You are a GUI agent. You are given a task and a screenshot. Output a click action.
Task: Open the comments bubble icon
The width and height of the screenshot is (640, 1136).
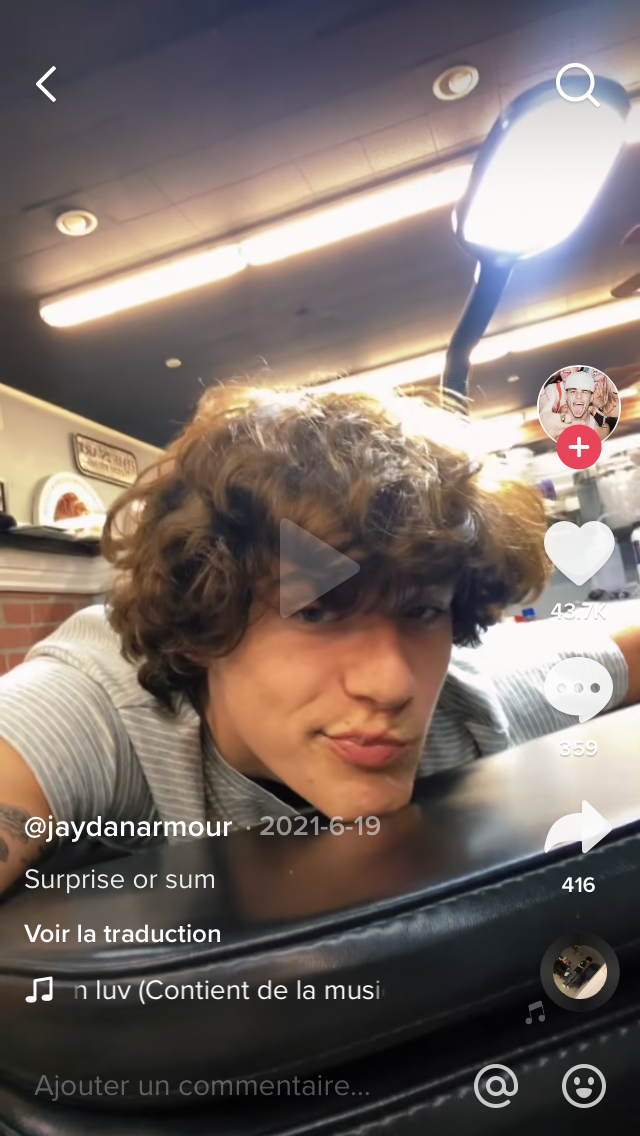pos(578,689)
